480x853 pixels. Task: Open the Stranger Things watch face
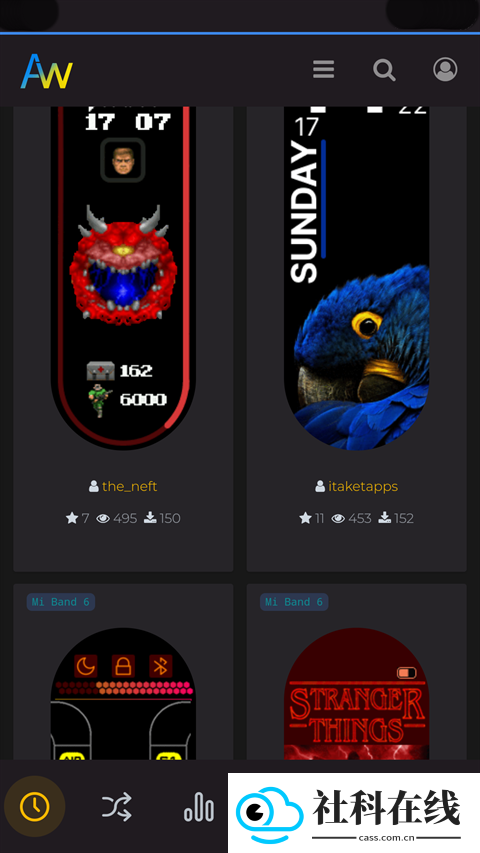tap(356, 694)
